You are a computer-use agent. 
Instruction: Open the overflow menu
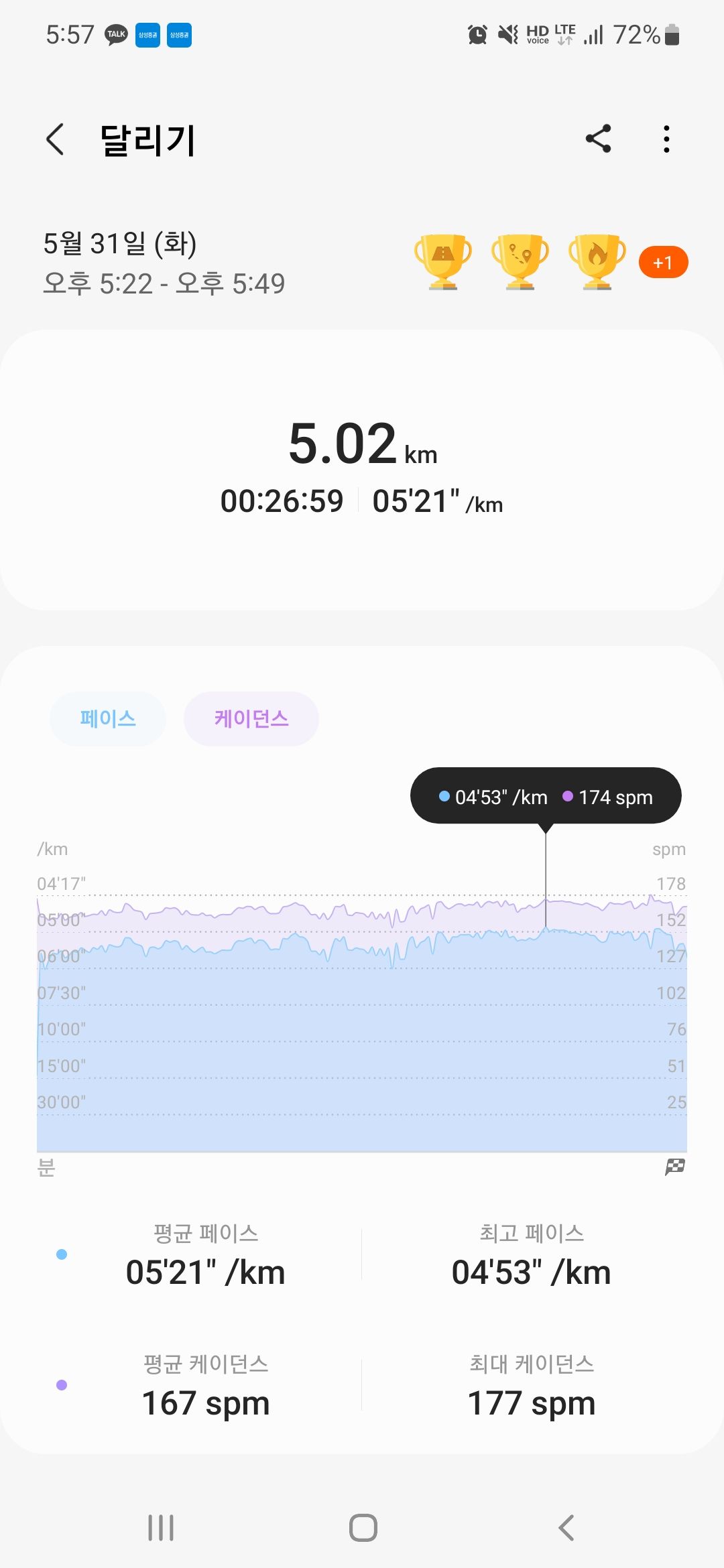pyautogui.click(x=666, y=139)
